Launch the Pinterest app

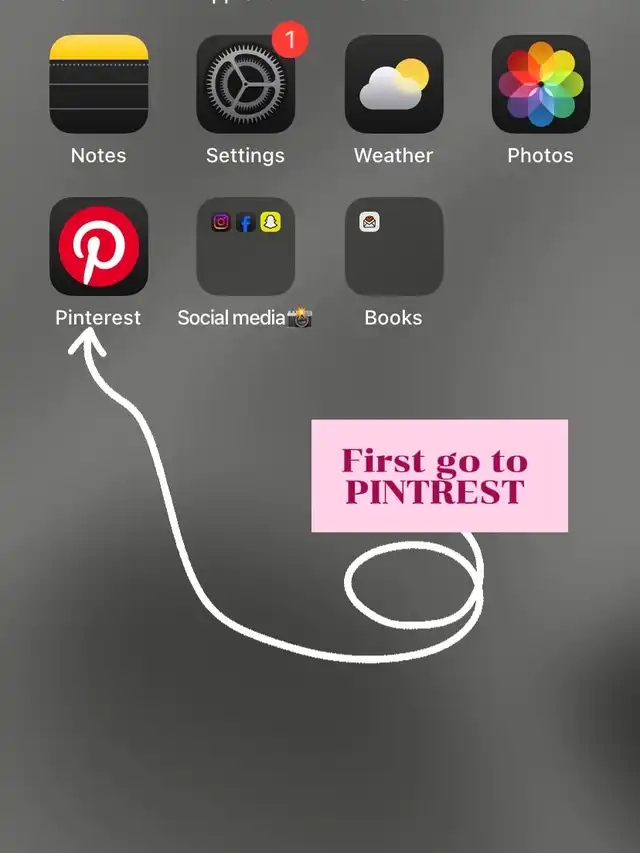pos(99,246)
